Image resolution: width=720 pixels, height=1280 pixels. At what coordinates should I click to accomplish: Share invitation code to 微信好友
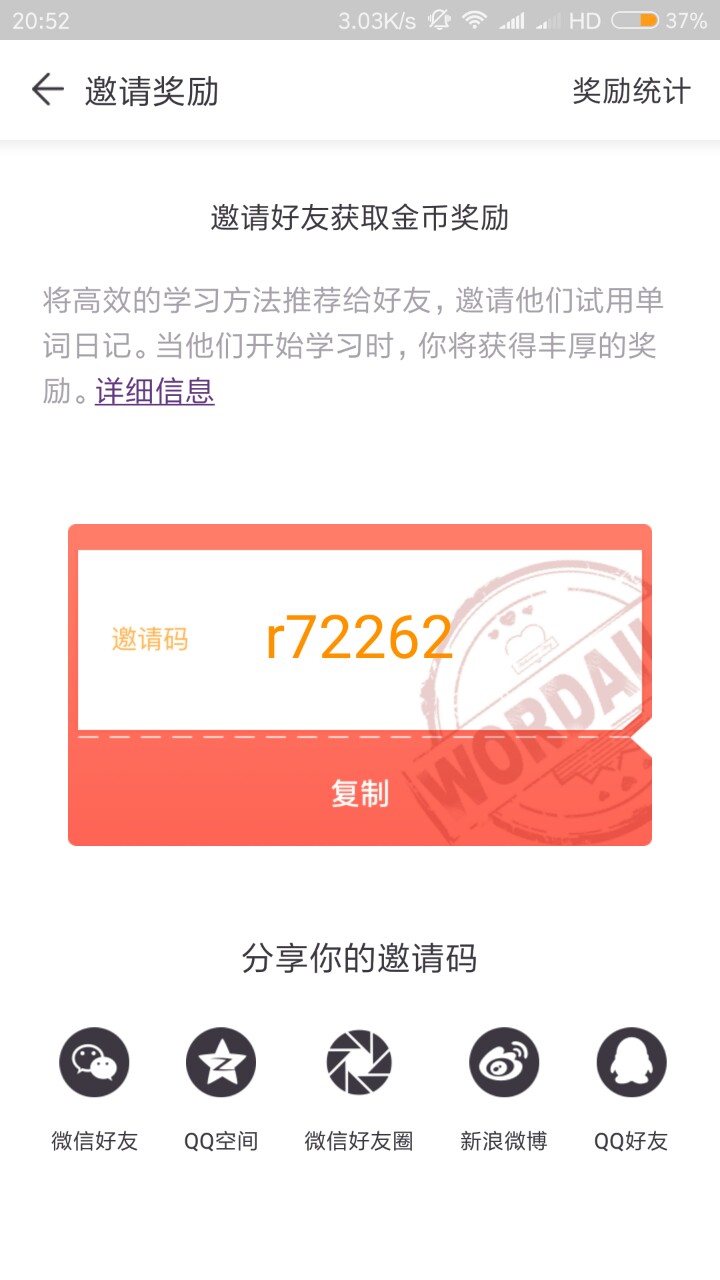(94, 1063)
